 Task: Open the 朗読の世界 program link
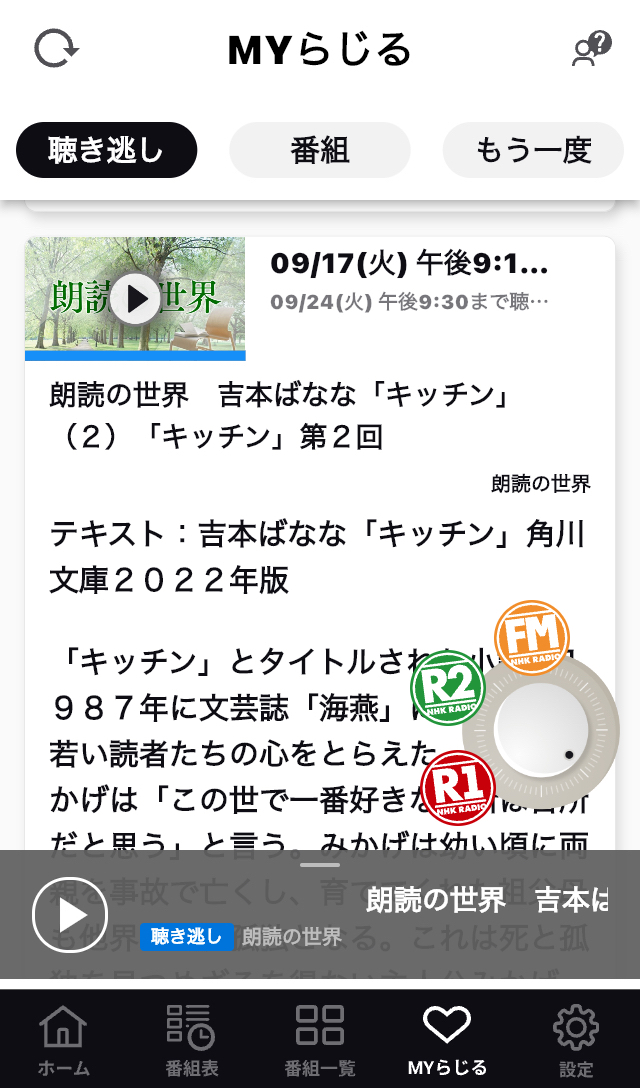(540, 484)
